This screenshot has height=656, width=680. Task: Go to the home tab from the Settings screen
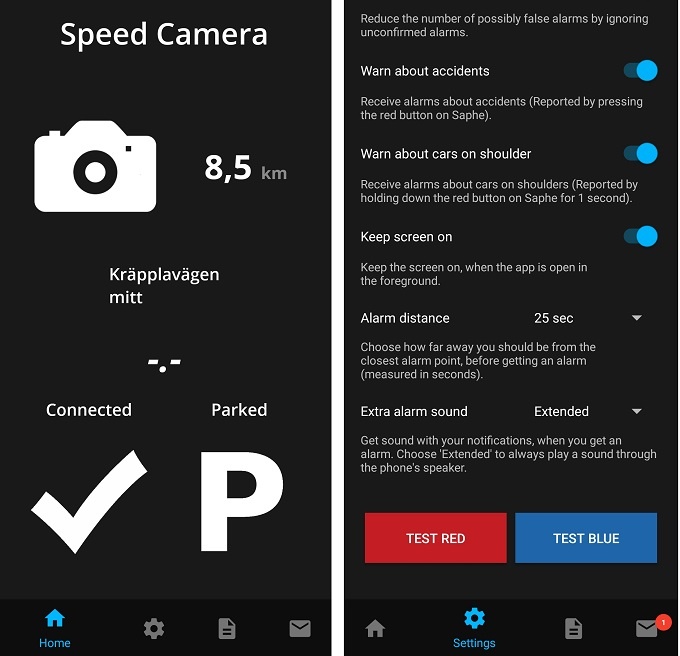coord(375,629)
